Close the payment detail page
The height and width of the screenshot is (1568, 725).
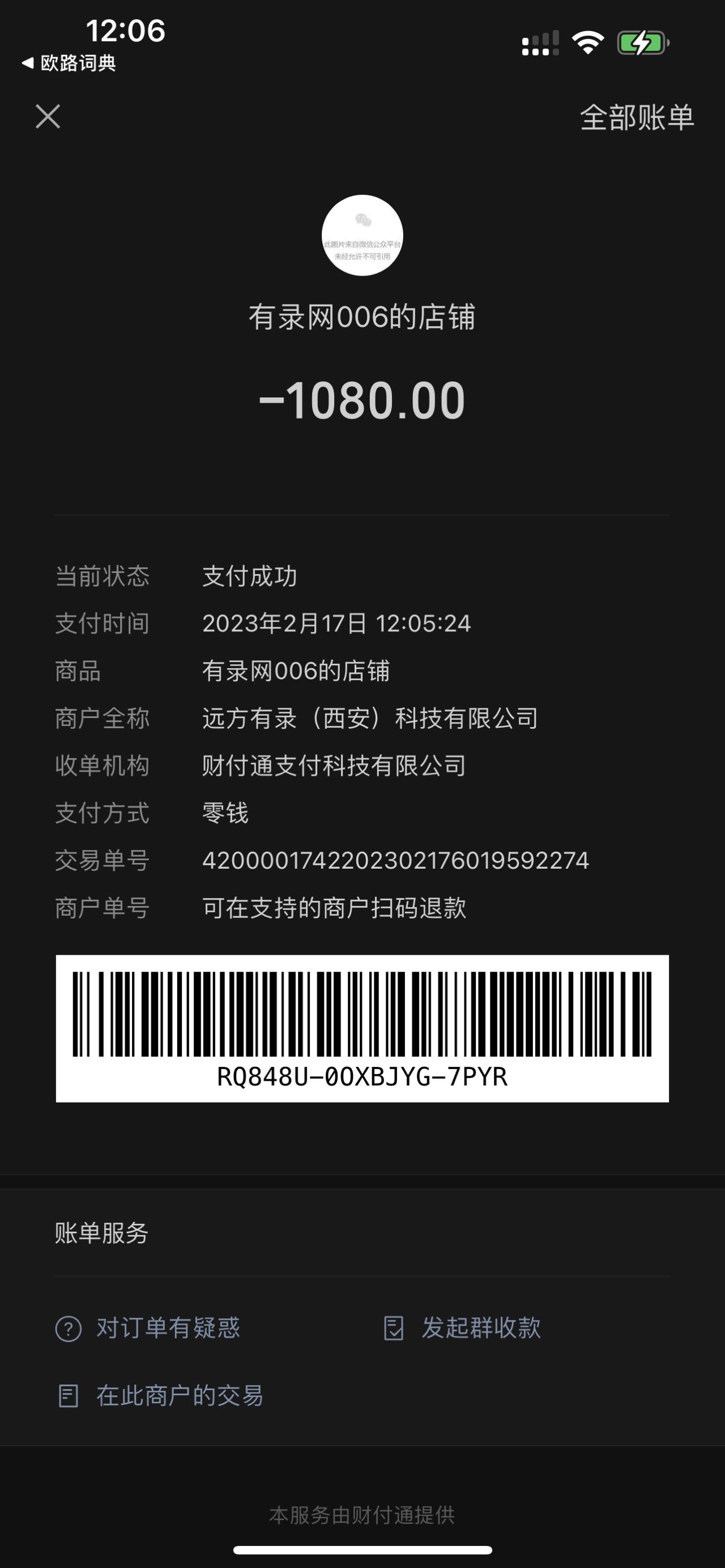click(x=48, y=116)
